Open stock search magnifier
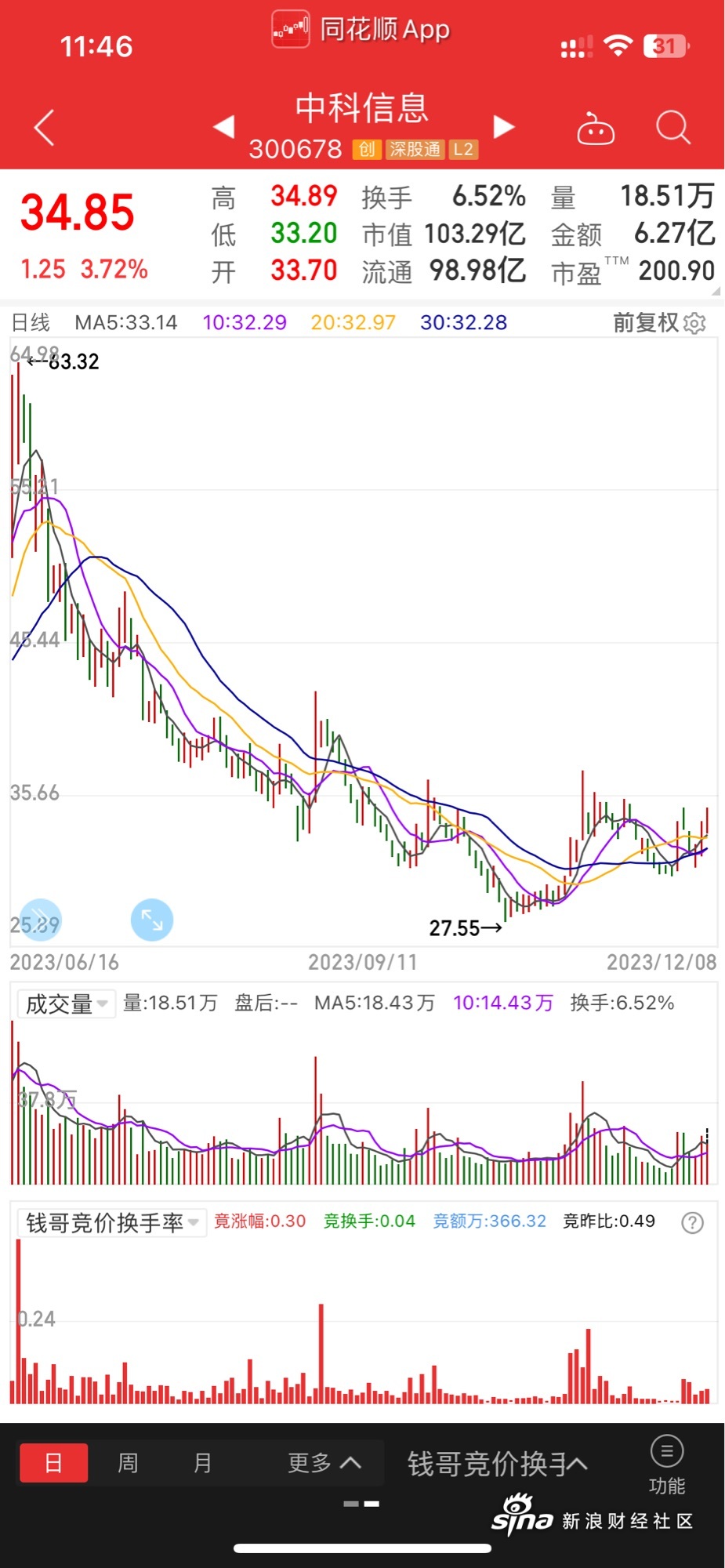The image size is (725, 1568). 672,127
